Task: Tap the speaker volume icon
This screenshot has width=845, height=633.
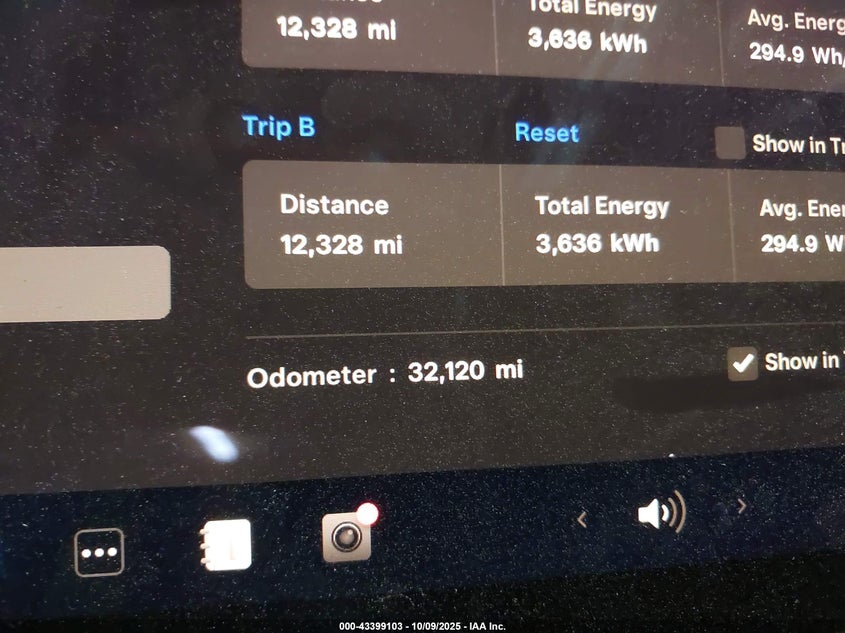Action: (661, 513)
